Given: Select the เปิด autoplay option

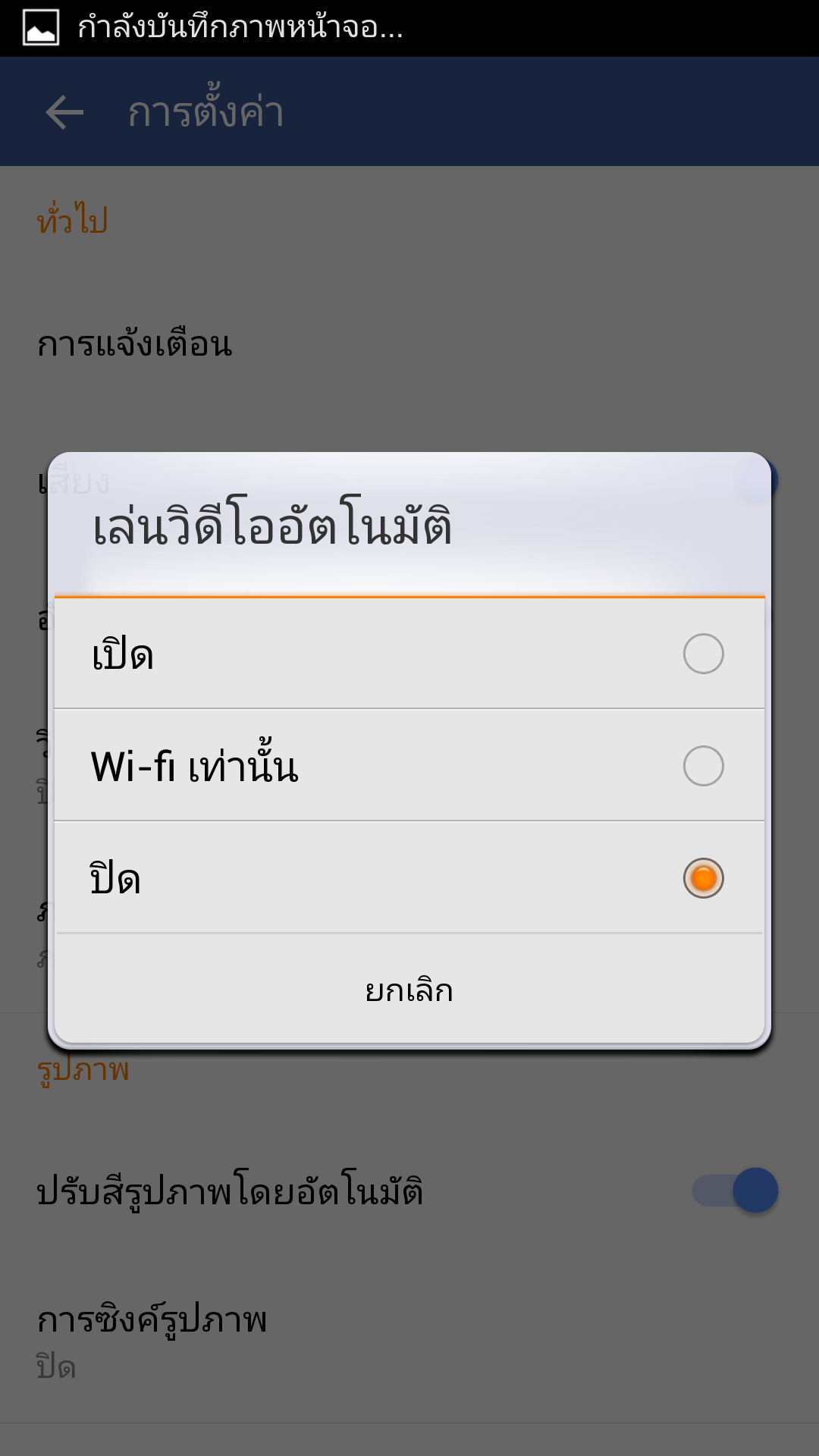Looking at the screenshot, I should [x=409, y=654].
